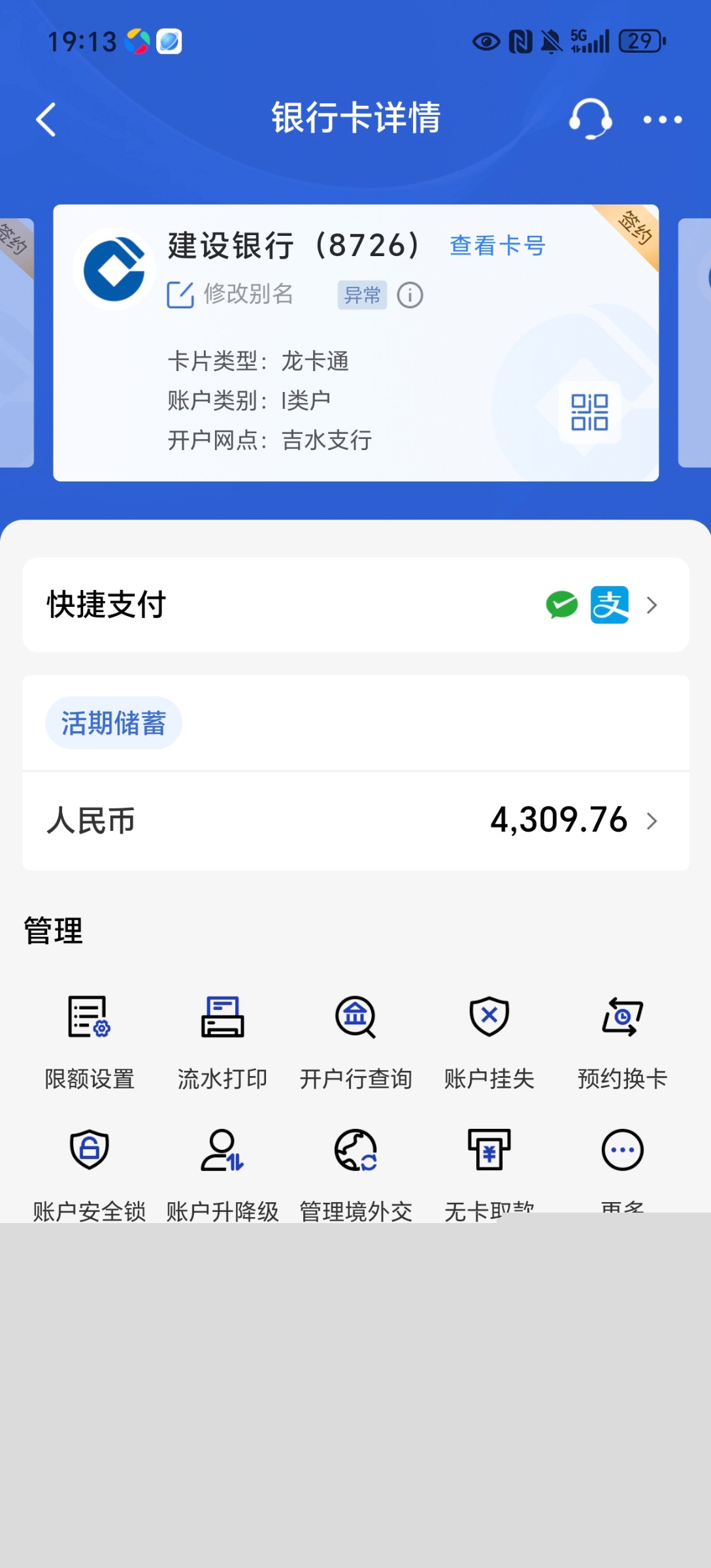Open the more options menu at top right
Image resolution: width=711 pixels, height=1568 pixels.
663,120
